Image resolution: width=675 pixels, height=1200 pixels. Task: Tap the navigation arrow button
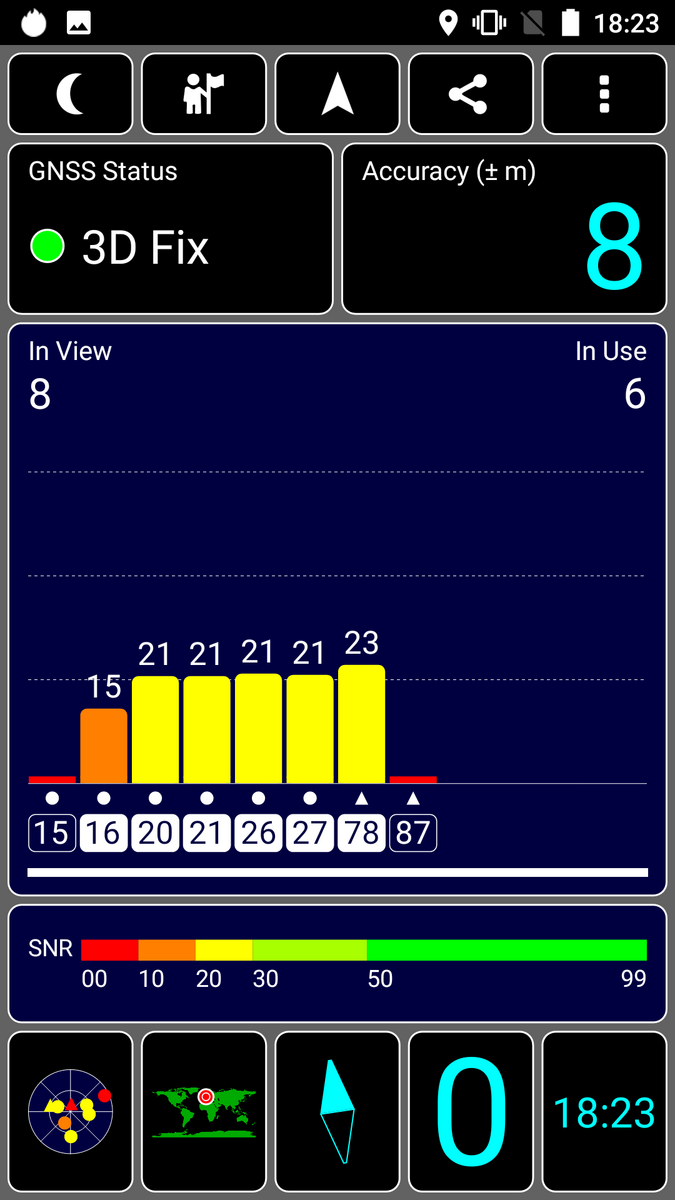coord(337,94)
